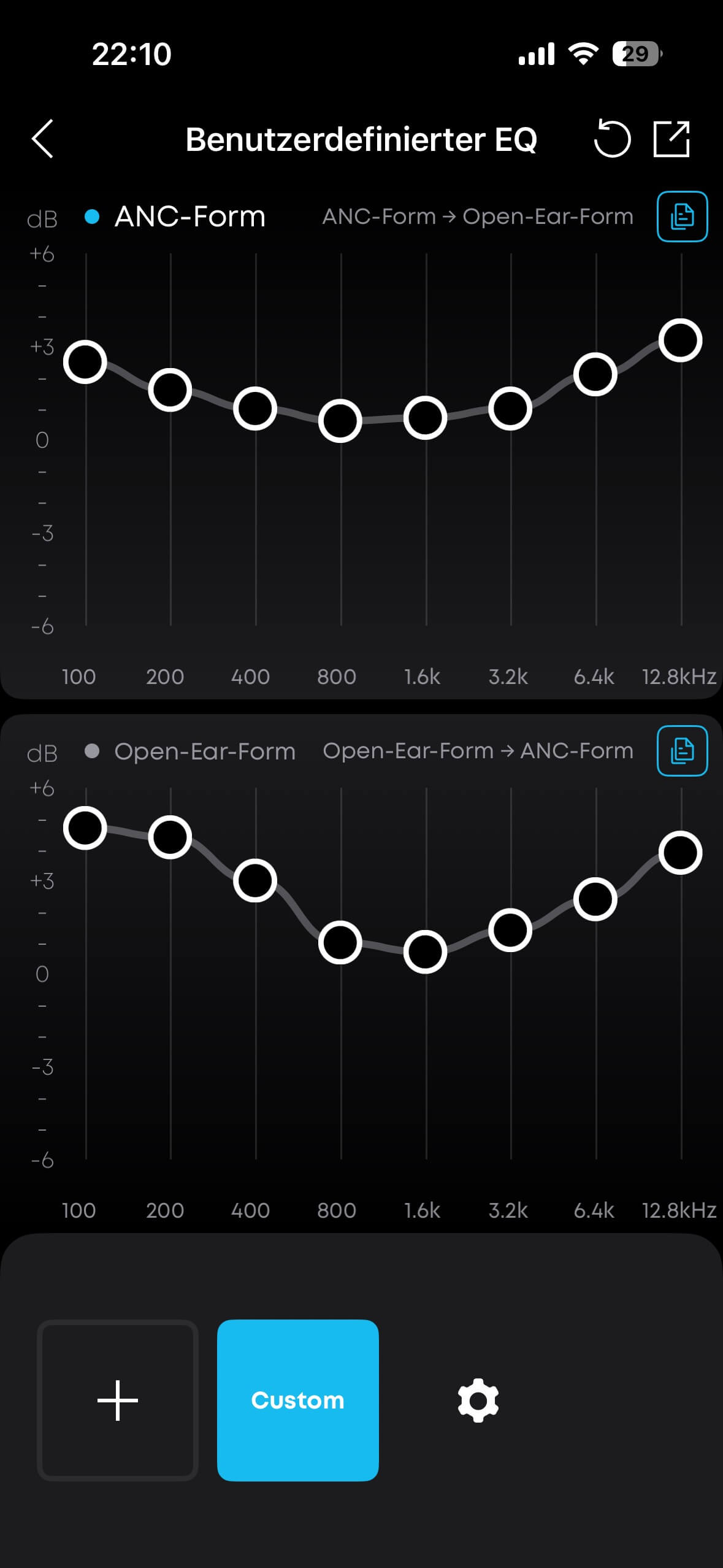Tap the 800 Hz point in ANC-Form

pyautogui.click(x=340, y=421)
